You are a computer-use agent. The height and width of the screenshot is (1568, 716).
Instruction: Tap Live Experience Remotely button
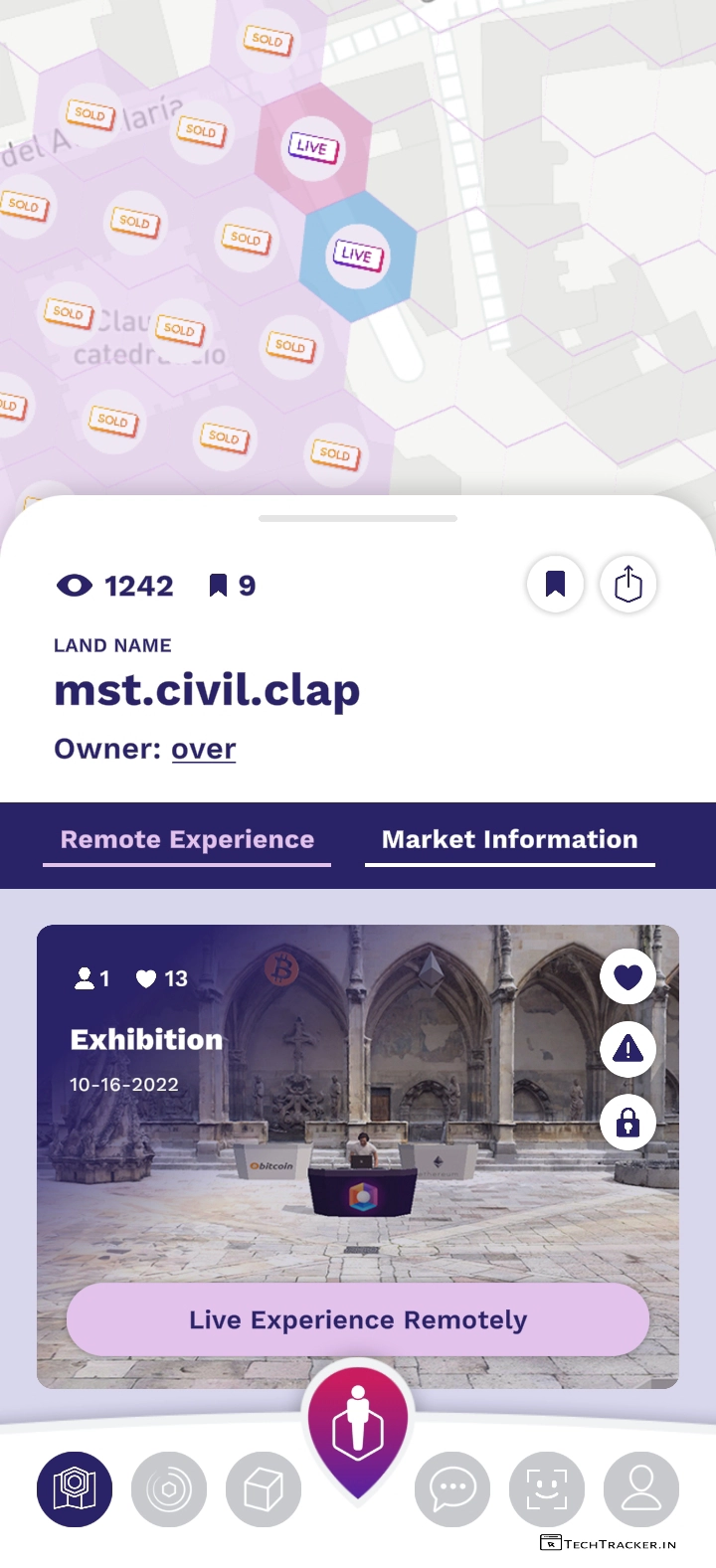[x=358, y=1319]
